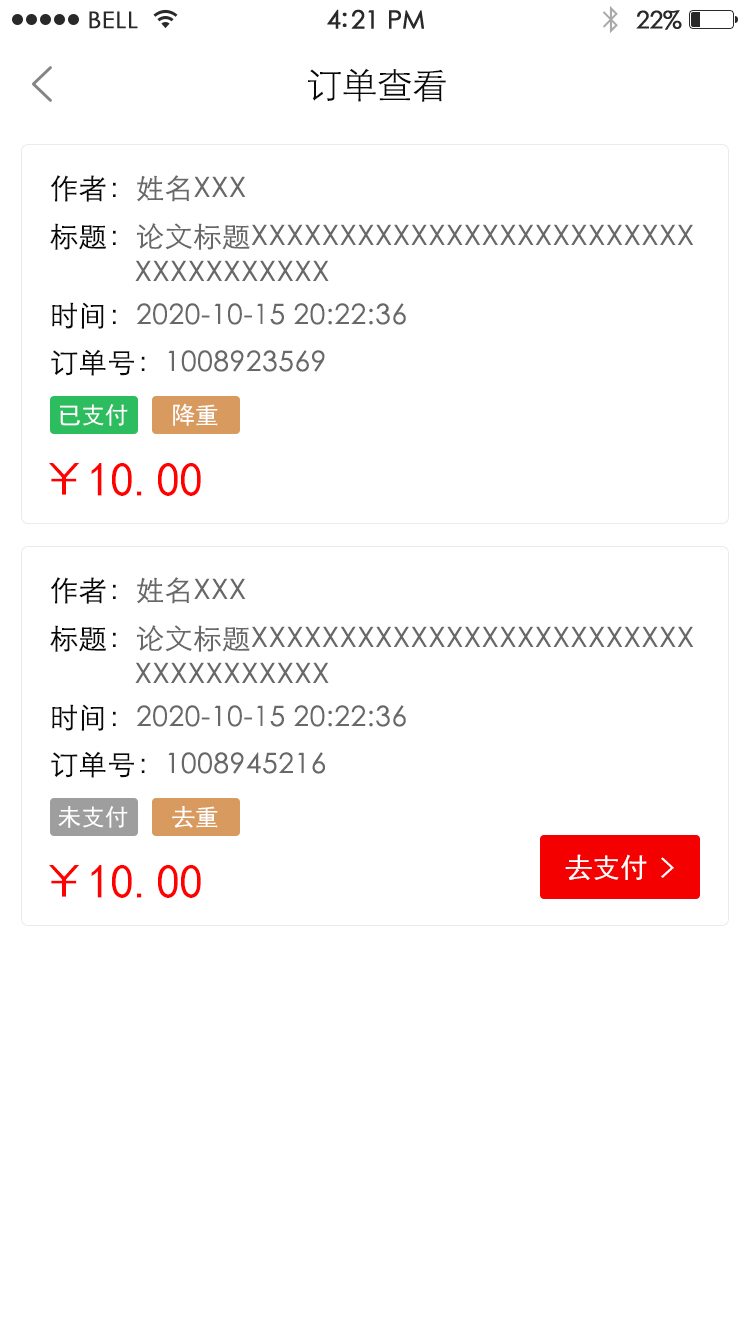Tap the 未支付 status badge
This screenshot has width=750, height=1334.
click(x=93, y=816)
